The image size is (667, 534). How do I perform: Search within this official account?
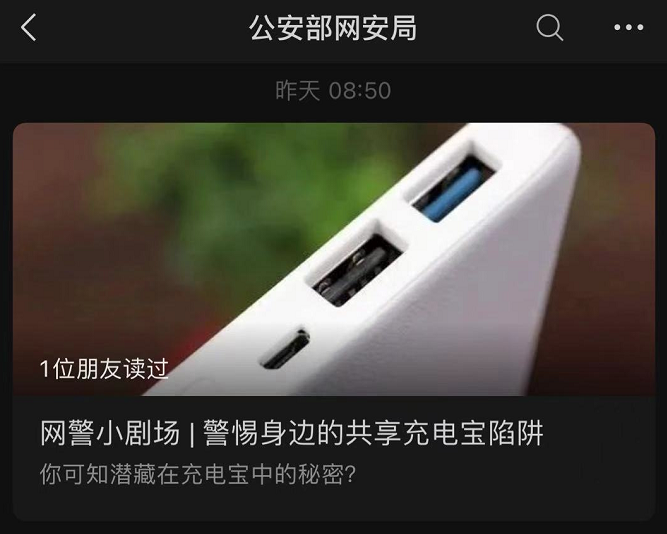[550, 28]
